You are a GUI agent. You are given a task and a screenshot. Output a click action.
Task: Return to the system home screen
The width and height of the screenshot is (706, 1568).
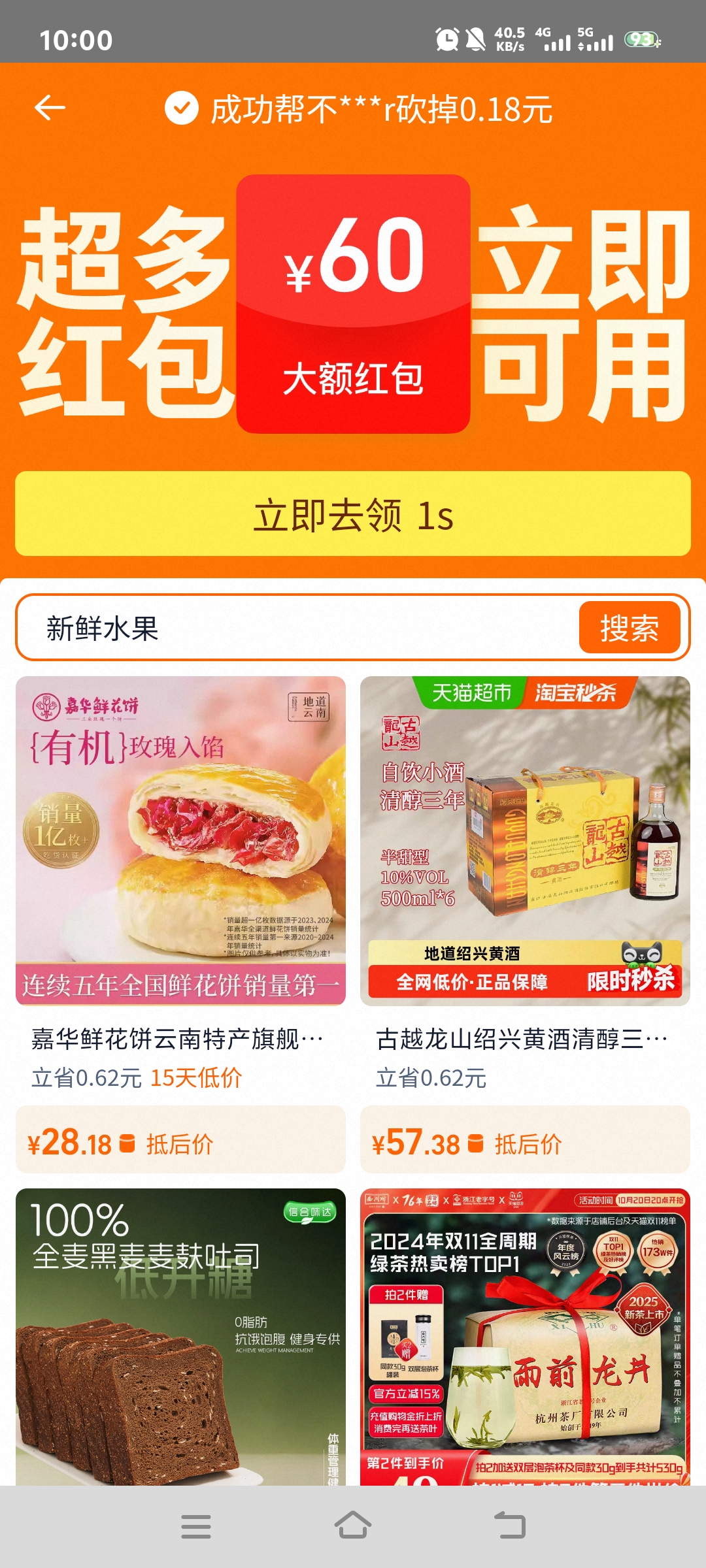pyautogui.click(x=353, y=1526)
